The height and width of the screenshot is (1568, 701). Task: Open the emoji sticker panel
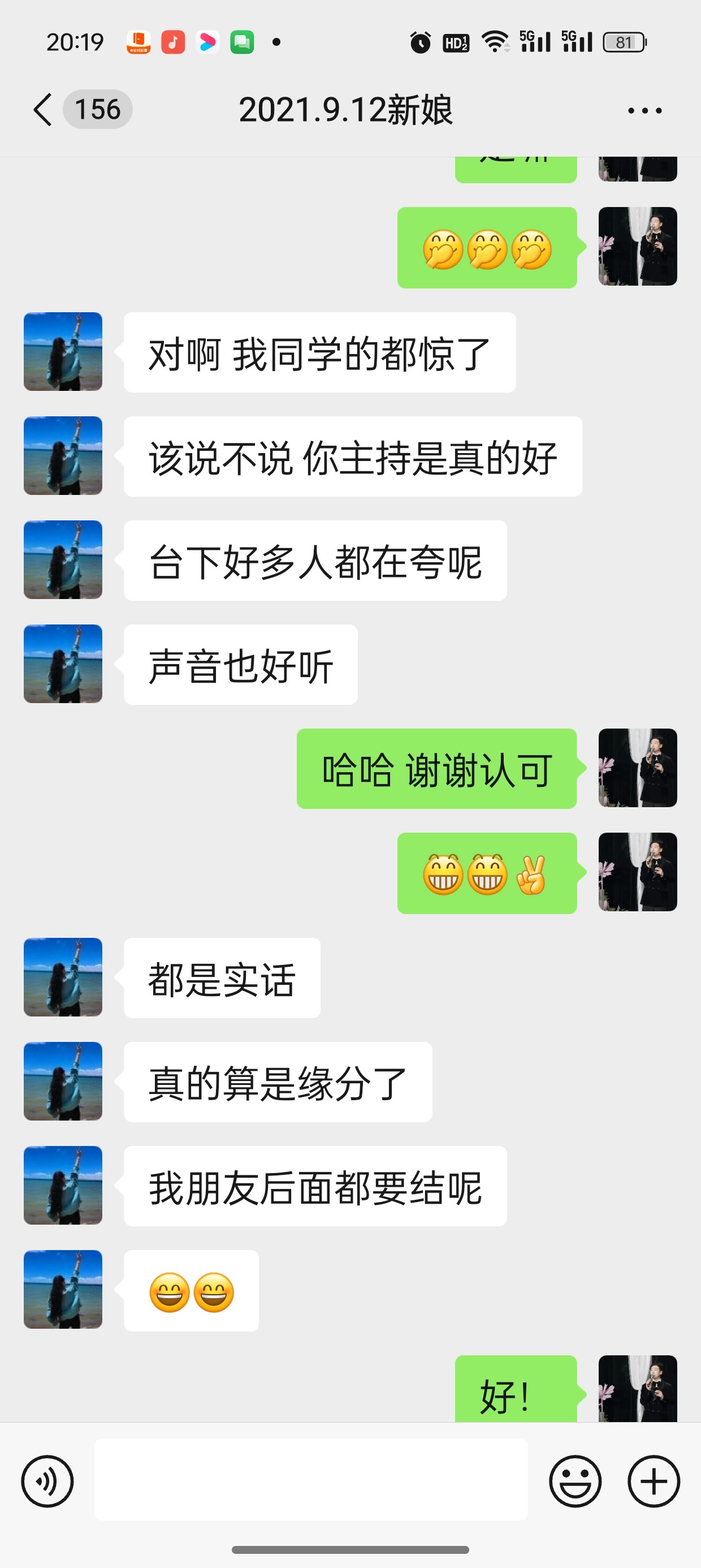[x=575, y=1481]
